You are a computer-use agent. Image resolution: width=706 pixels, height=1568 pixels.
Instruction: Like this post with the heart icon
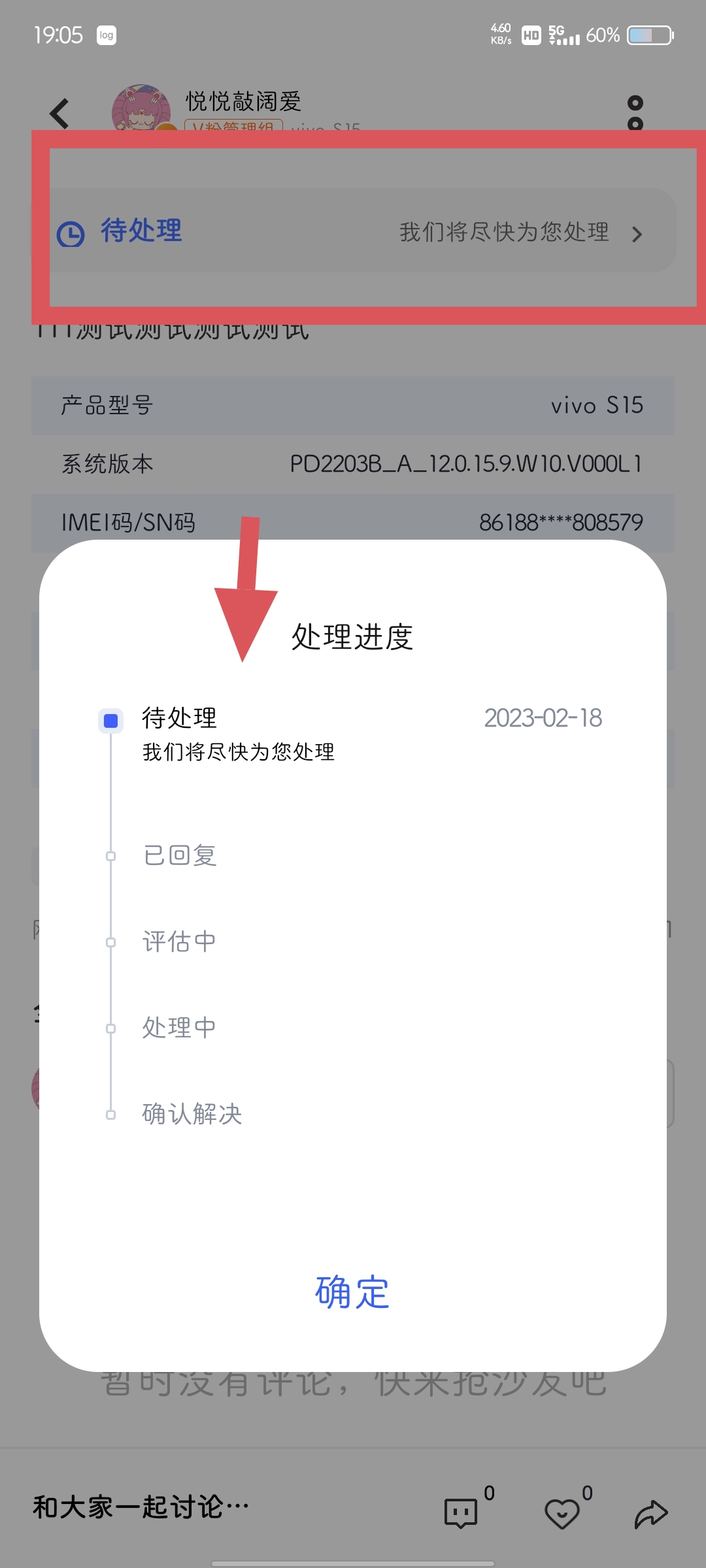coord(562,1512)
